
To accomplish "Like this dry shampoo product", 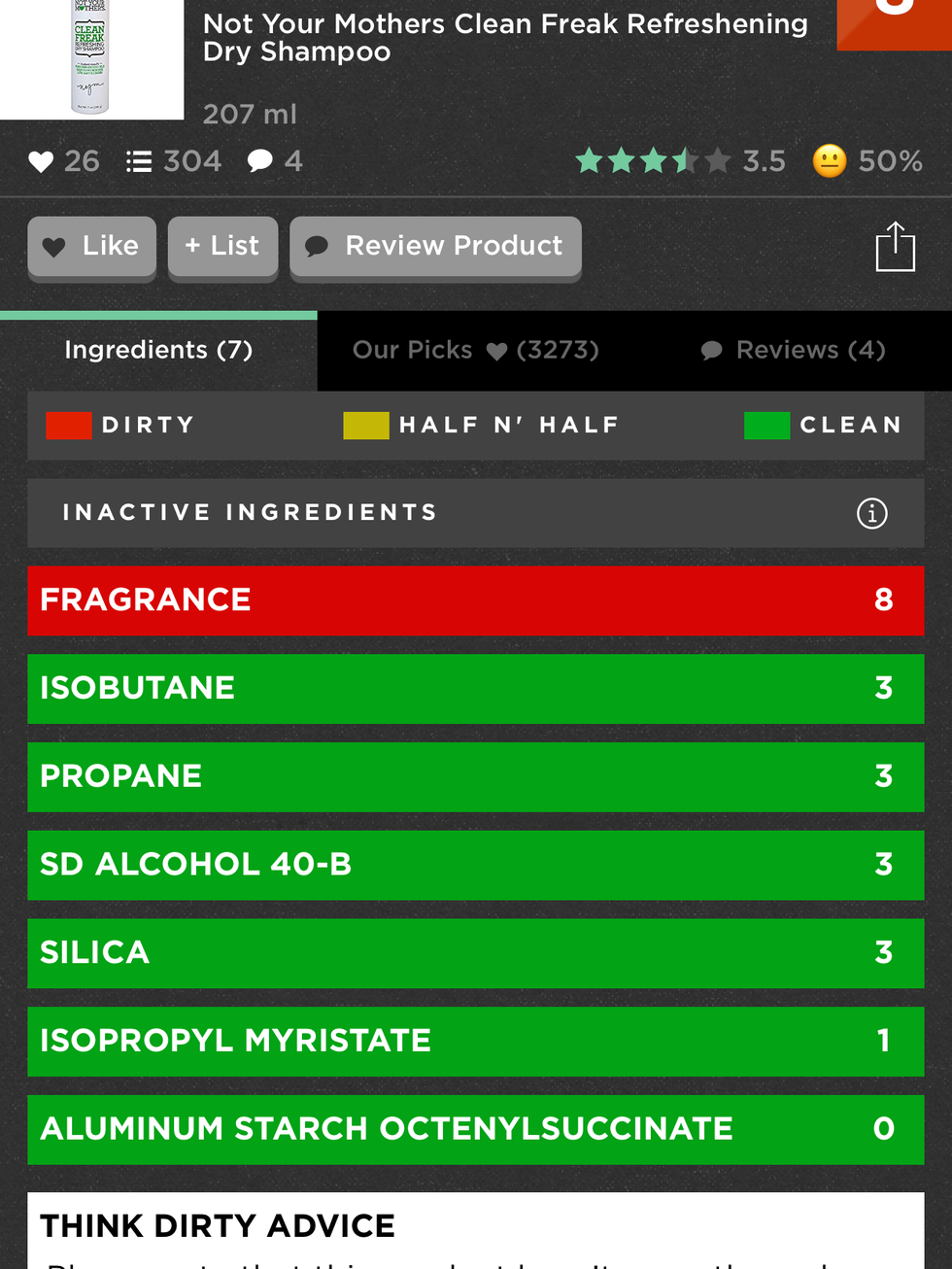I will [92, 247].
